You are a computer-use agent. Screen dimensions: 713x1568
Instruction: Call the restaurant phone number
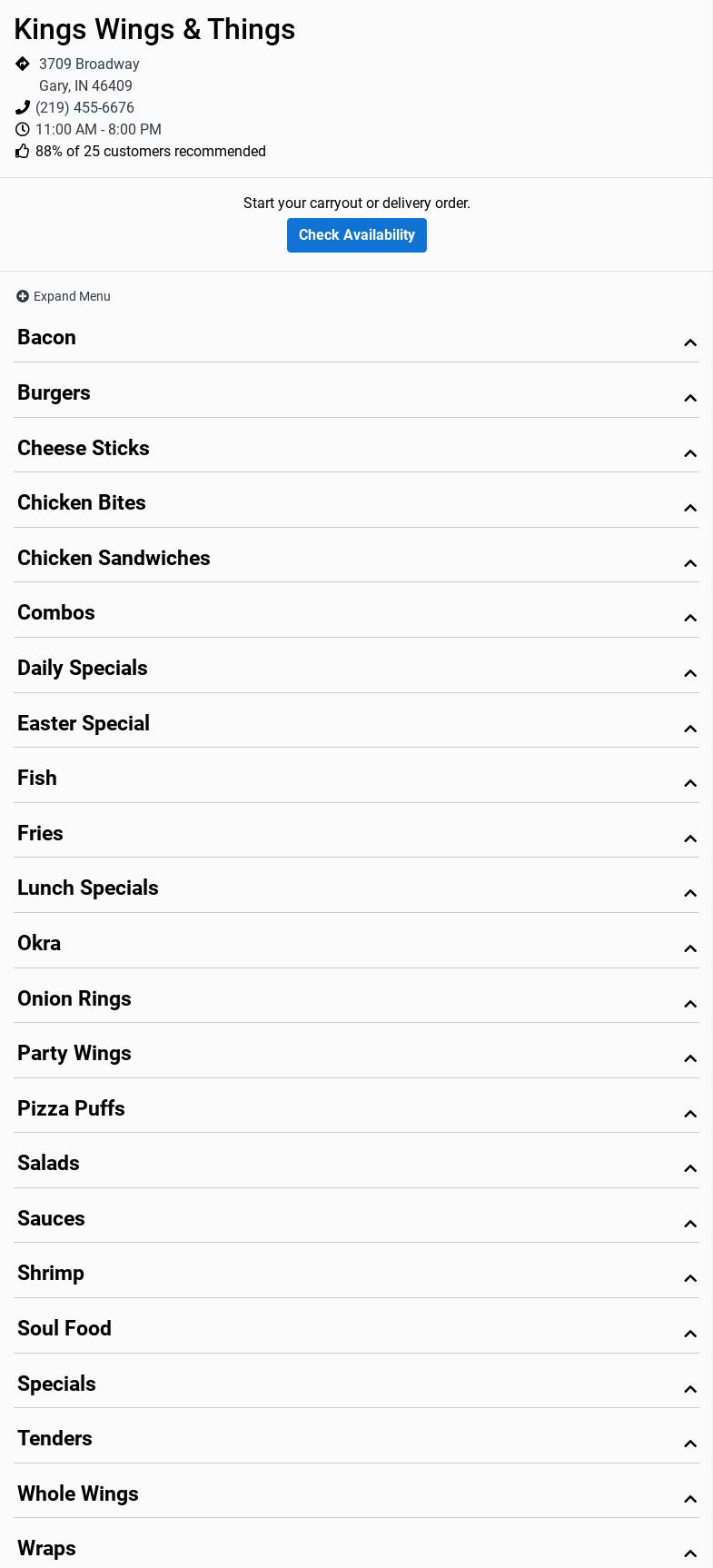click(x=84, y=107)
